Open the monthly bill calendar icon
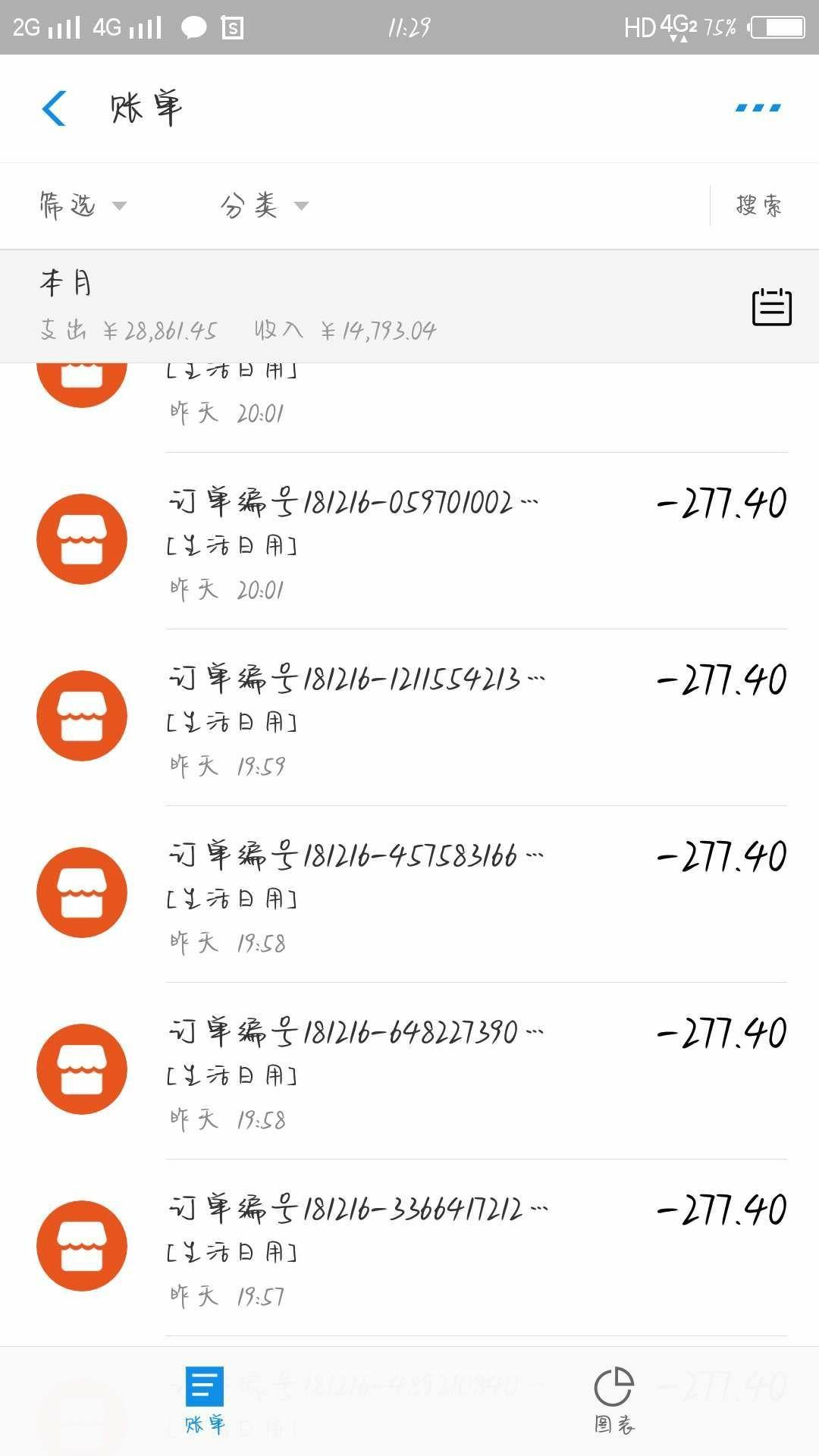Image resolution: width=819 pixels, height=1456 pixels. [771, 307]
